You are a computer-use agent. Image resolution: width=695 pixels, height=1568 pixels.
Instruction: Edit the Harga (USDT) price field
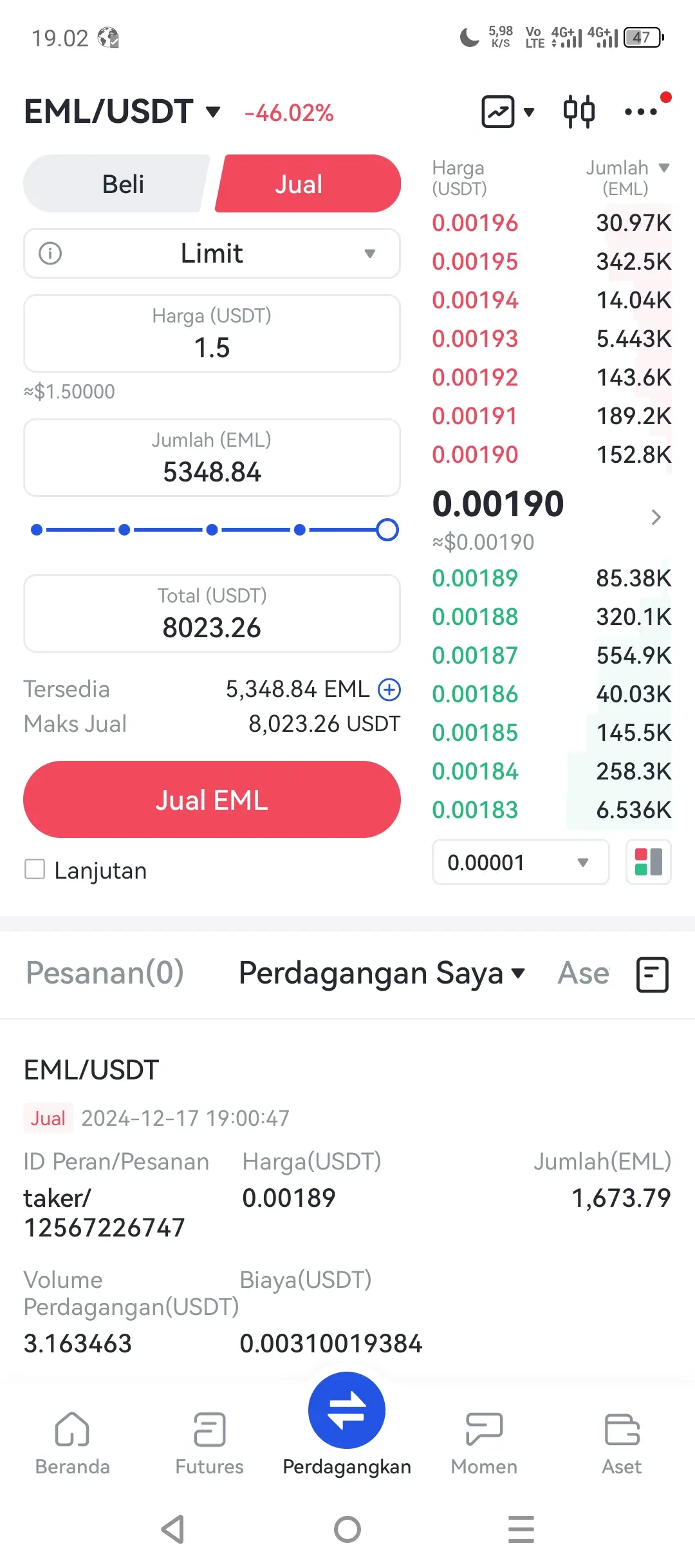(x=212, y=333)
